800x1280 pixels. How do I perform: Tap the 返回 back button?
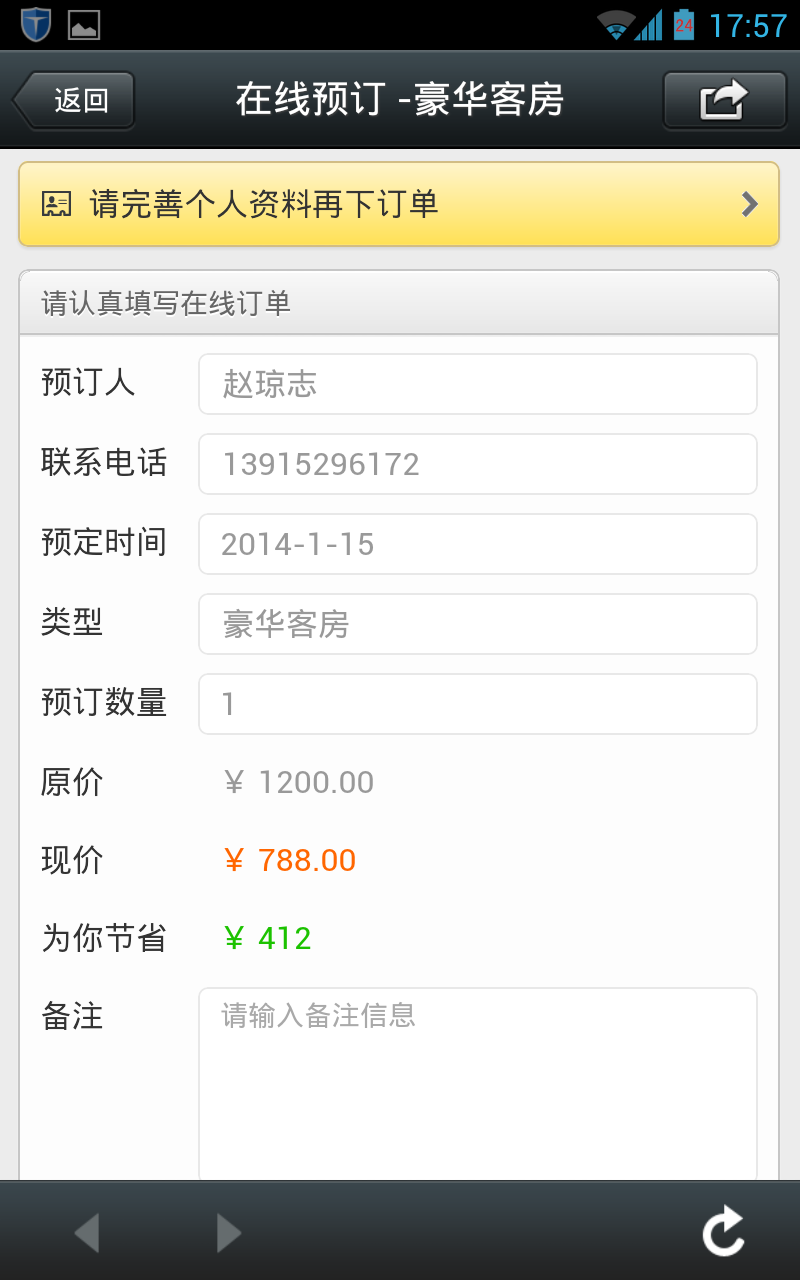tap(75, 100)
